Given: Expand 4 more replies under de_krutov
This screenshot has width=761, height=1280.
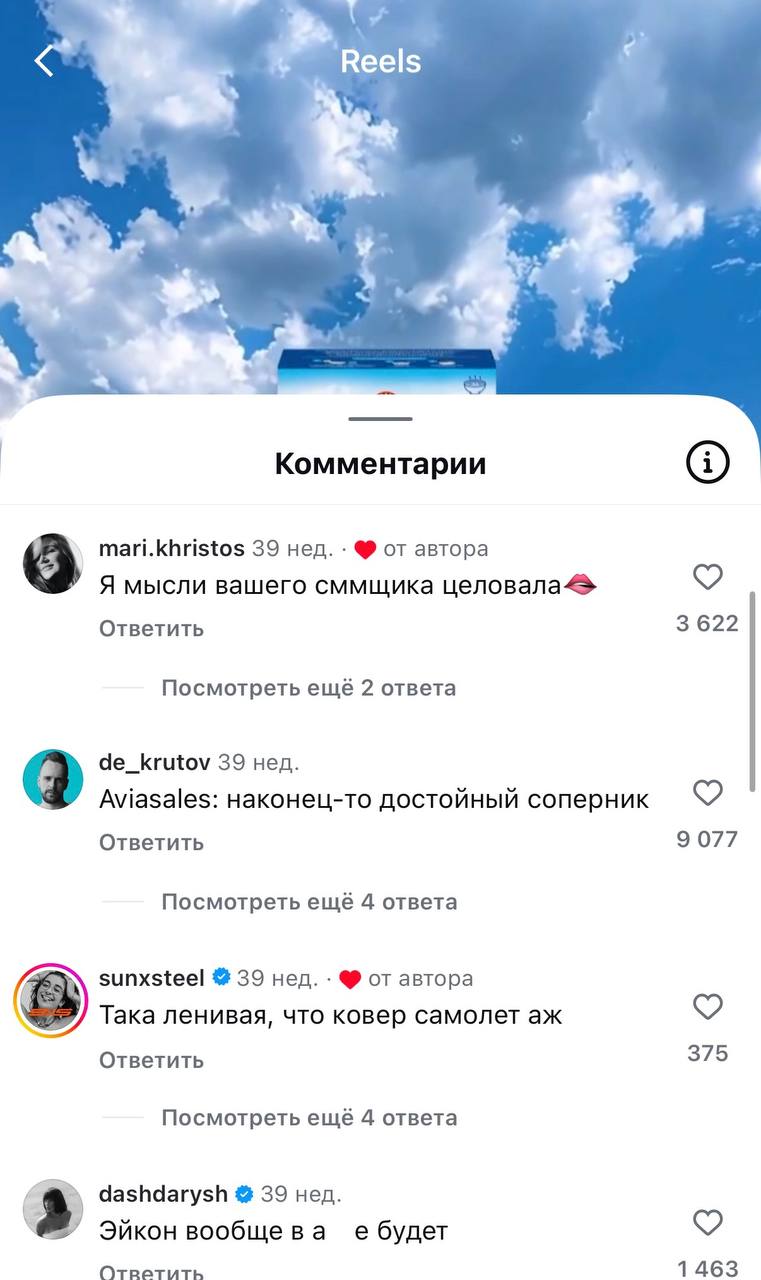Looking at the screenshot, I should (x=308, y=902).
